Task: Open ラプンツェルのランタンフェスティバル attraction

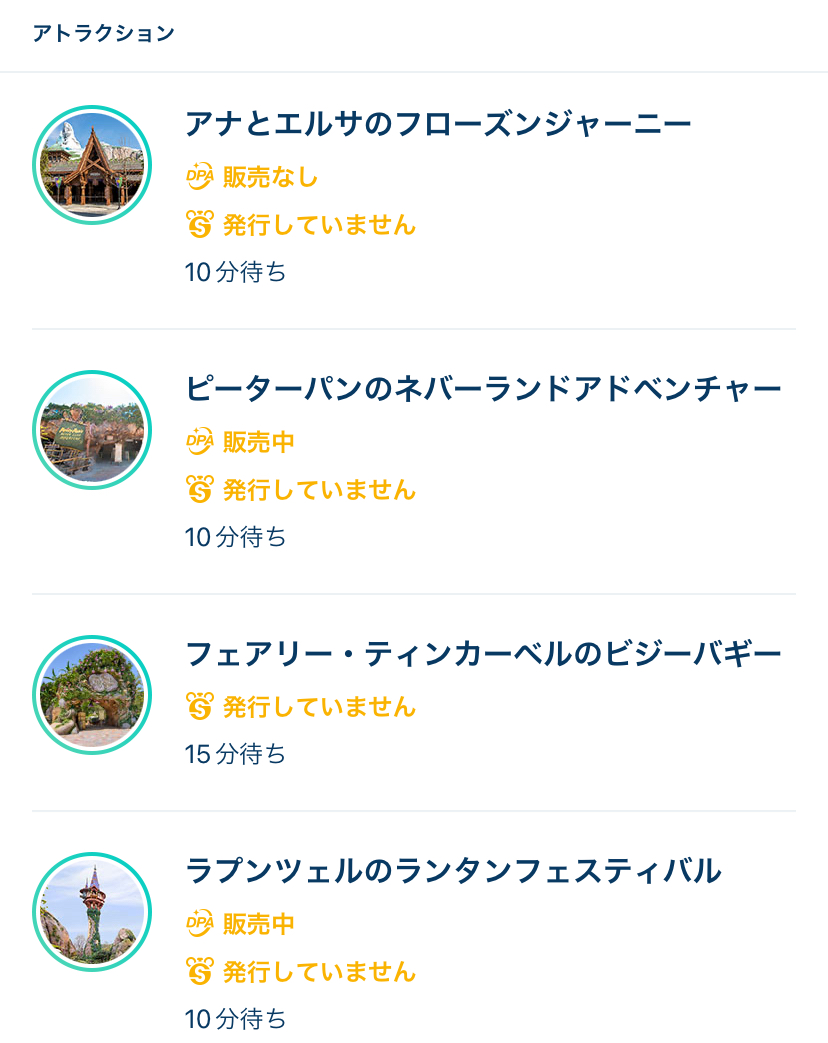Action: pos(453,871)
